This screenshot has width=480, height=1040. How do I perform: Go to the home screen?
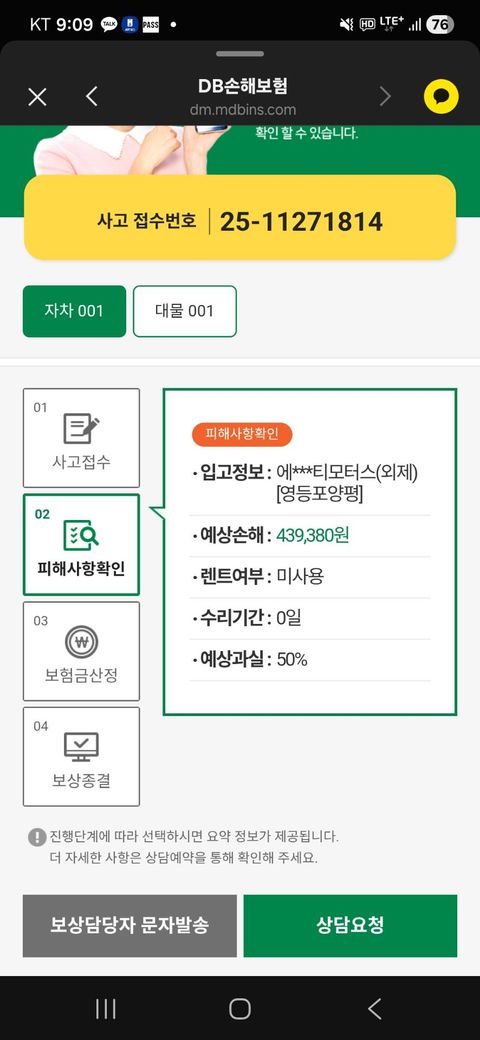point(240,1009)
